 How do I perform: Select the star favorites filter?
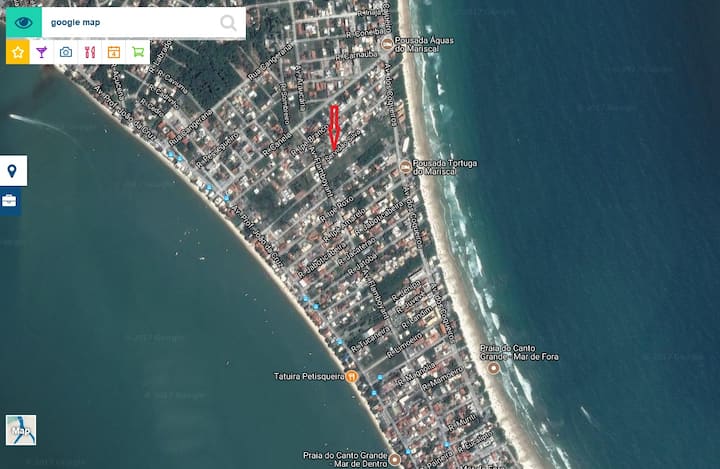click(17, 52)
